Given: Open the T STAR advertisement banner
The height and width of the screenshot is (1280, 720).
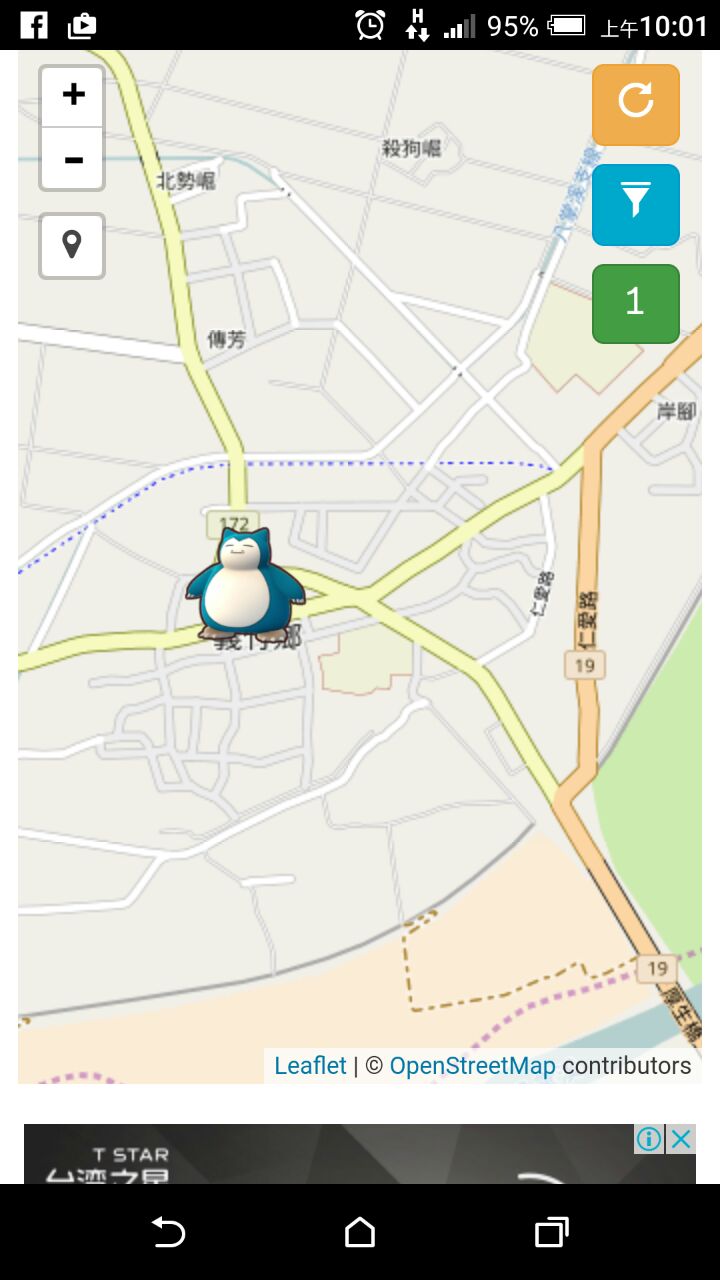Looking at the screenshot, I should [330, 1158].
